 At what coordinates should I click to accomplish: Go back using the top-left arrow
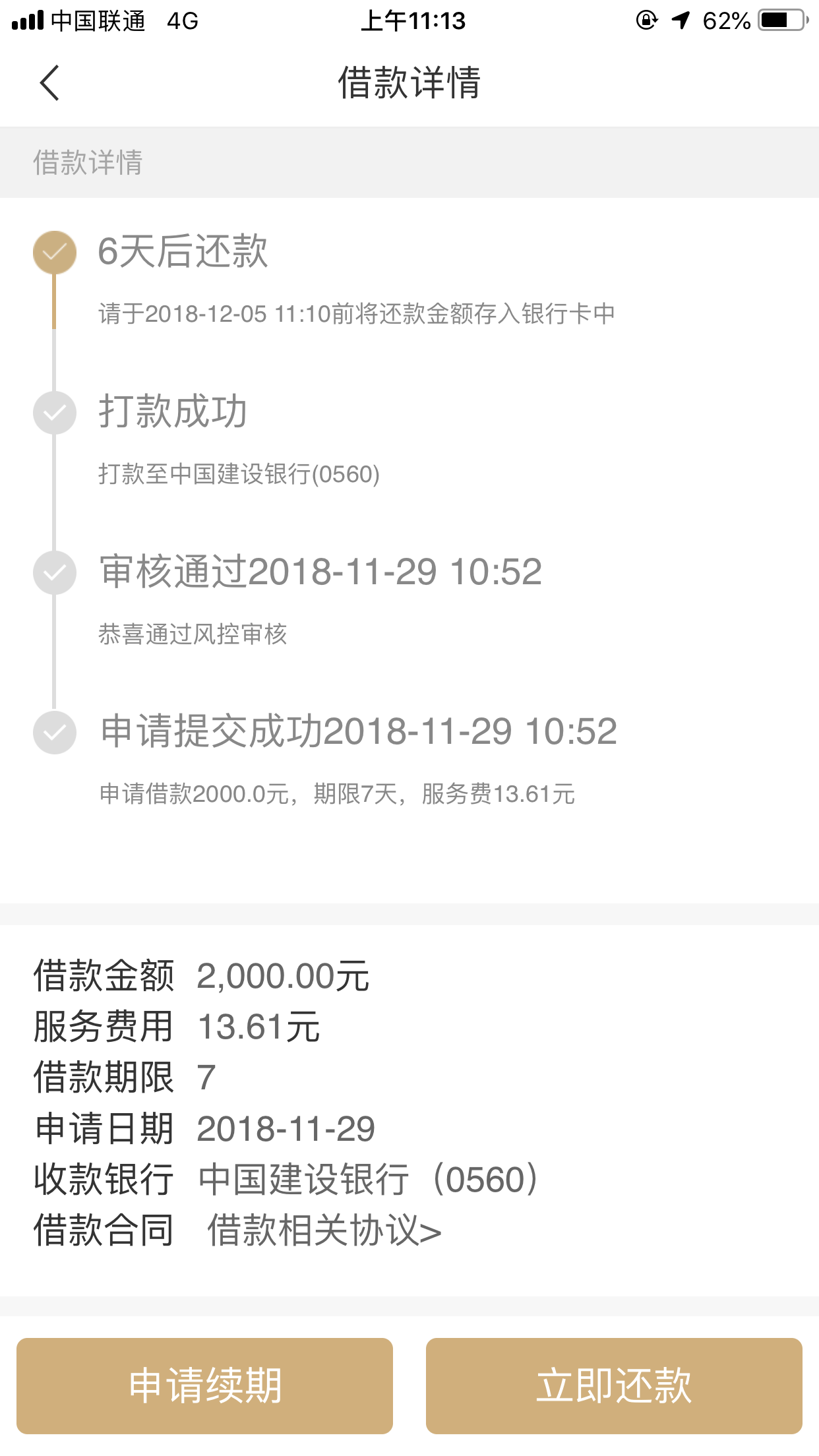pos(49,83)
